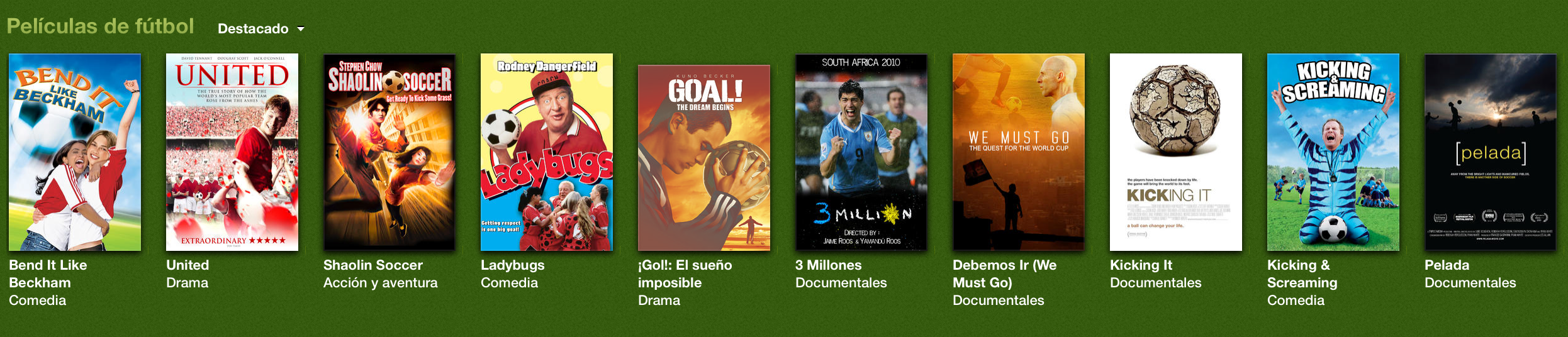Open the 3 Millones documentary

pos(861,152)
